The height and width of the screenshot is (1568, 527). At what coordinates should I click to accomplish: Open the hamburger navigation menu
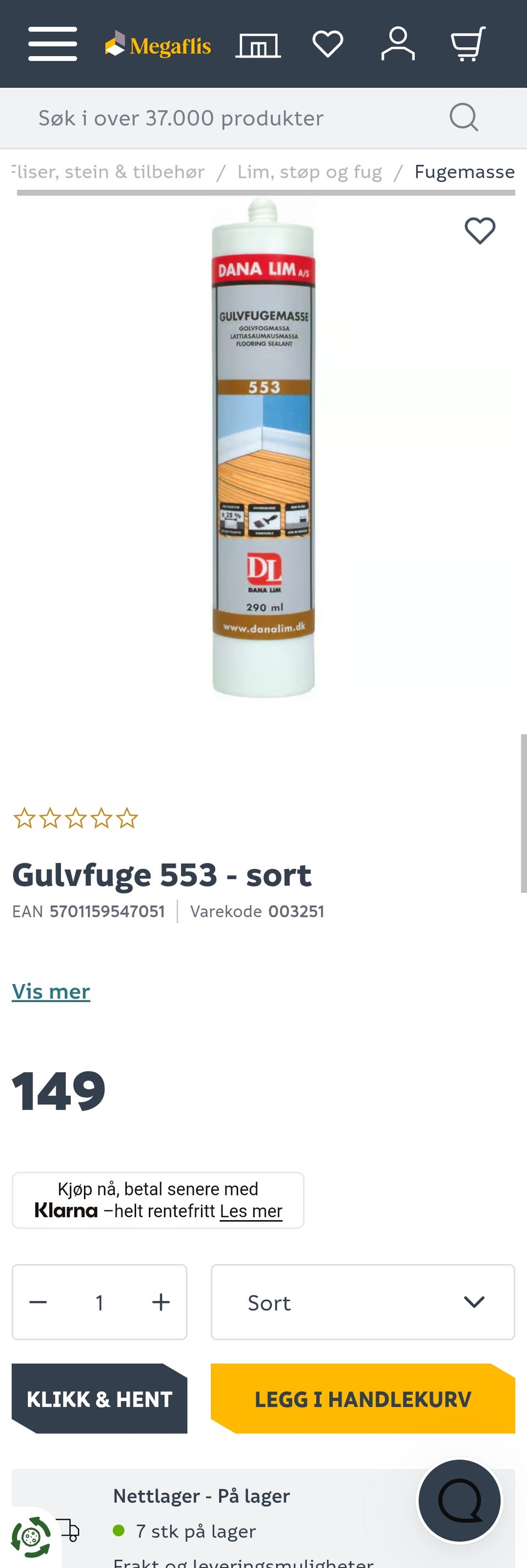point(52,44)
